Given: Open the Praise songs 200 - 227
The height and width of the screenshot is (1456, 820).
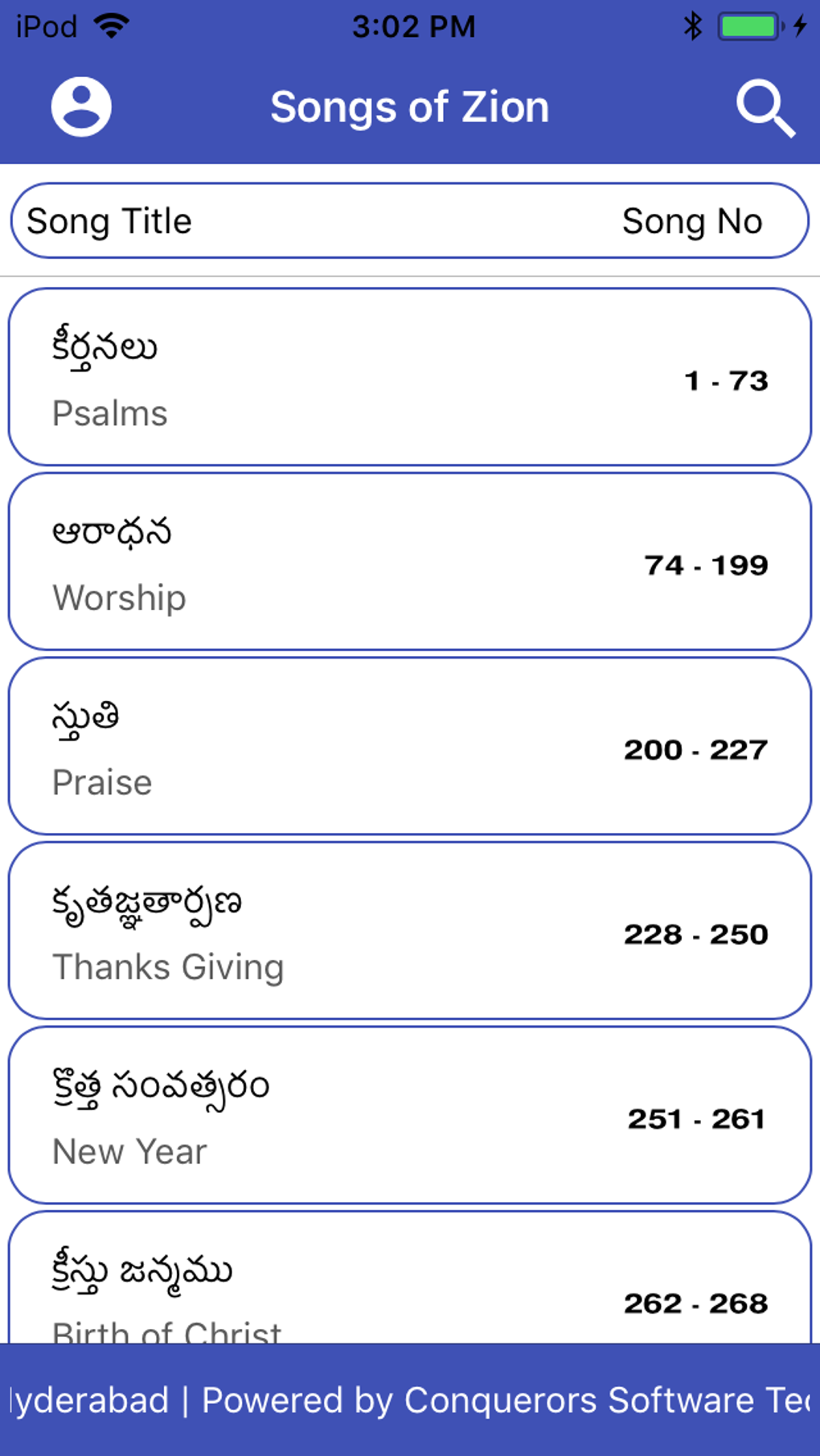Looking at the screenshot, I should [410, 746].
